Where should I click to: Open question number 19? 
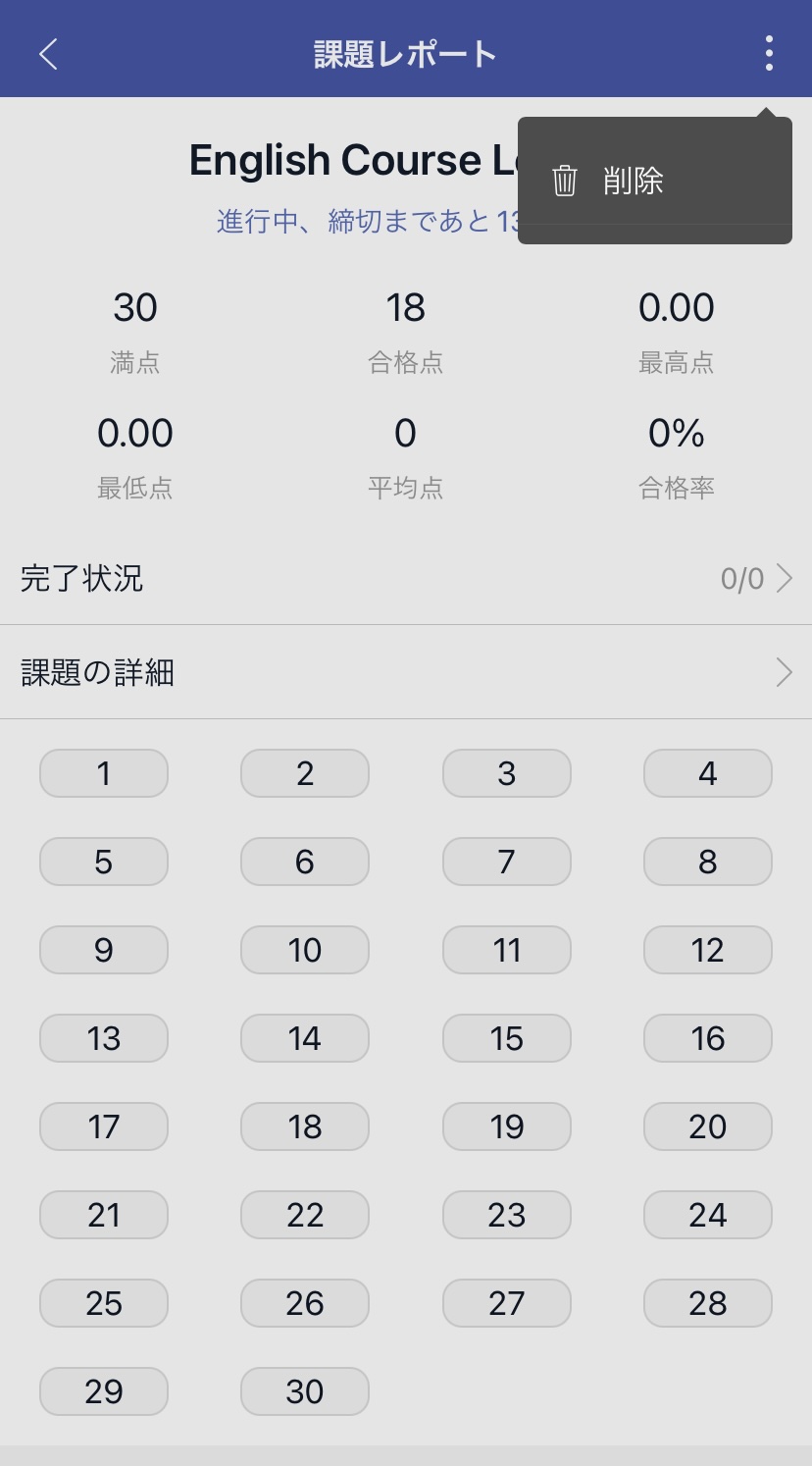click(506, 1126)
